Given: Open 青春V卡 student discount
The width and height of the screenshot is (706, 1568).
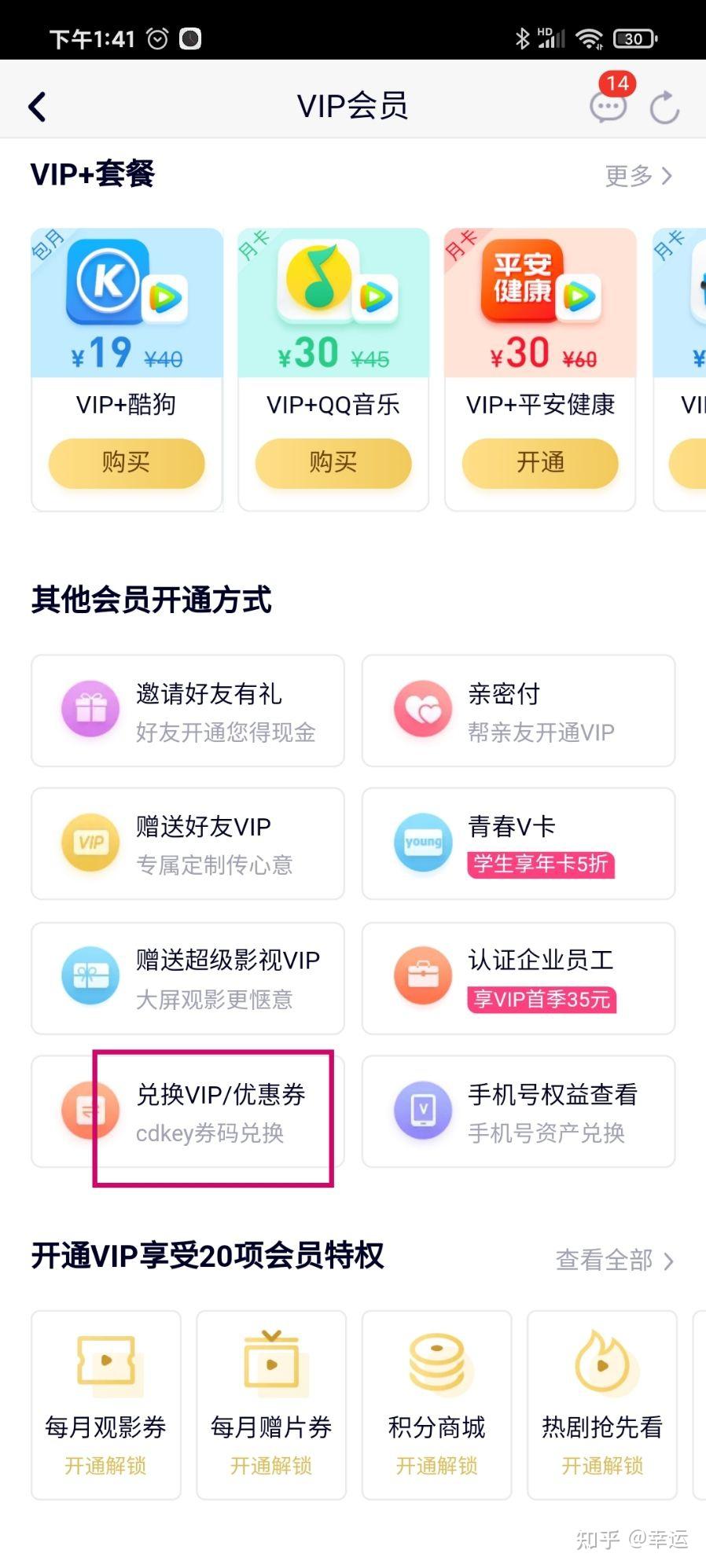Looking at the screenshot, I should coord(518,843).
